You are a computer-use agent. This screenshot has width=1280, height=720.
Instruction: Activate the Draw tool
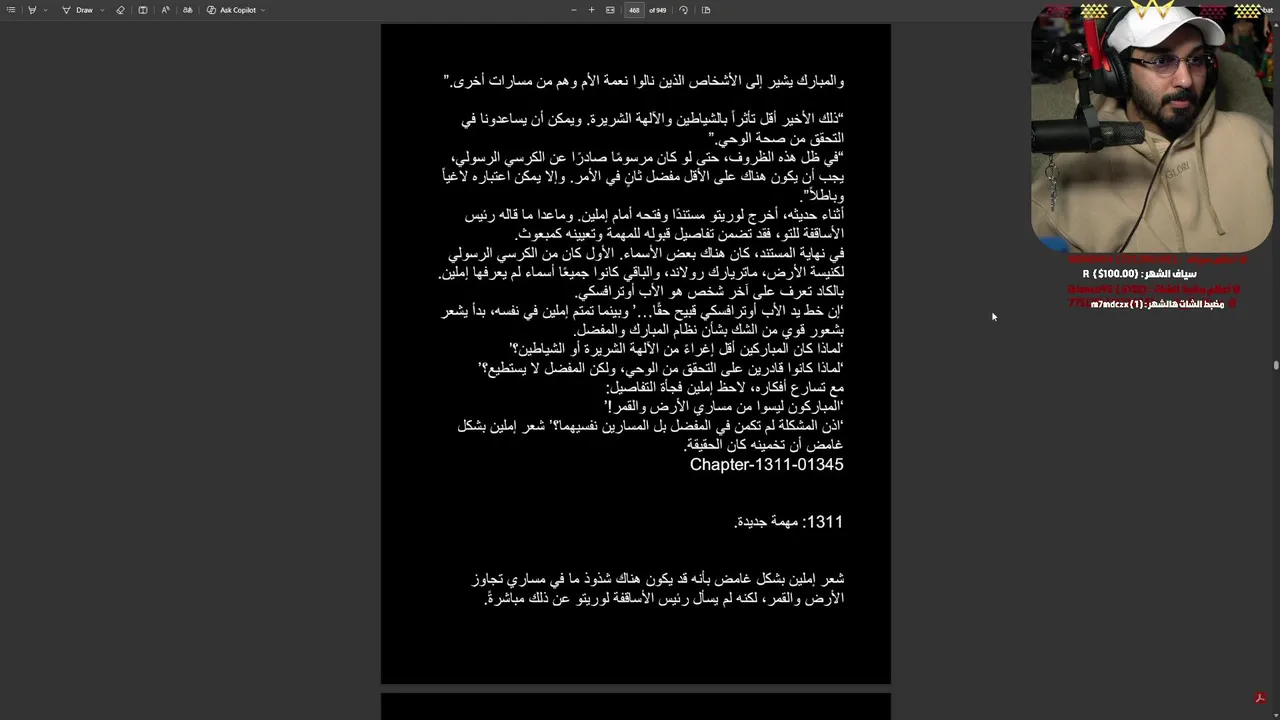78,10
